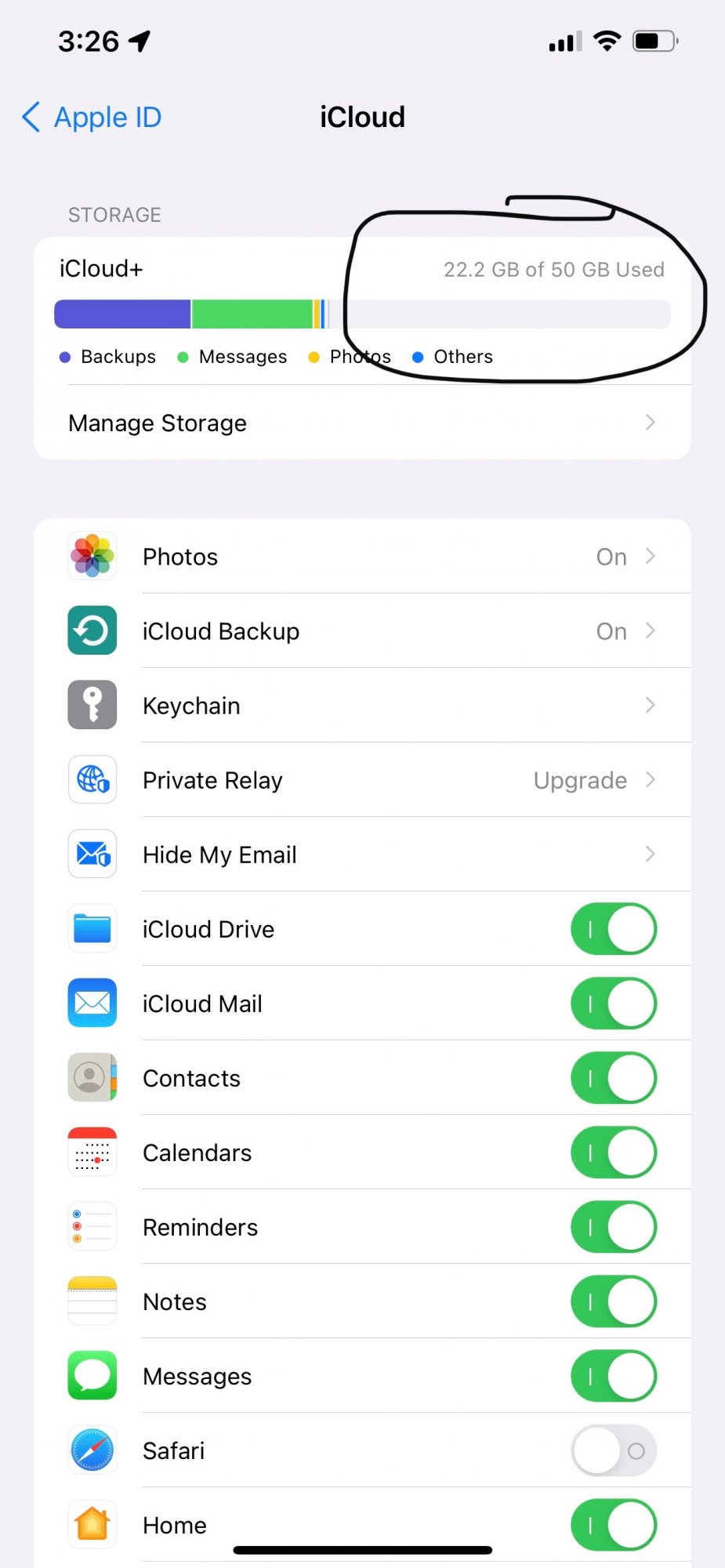Switch off Calendars sync
The height and width of the screenshot is (1568, 725).
click(613, 1152)
